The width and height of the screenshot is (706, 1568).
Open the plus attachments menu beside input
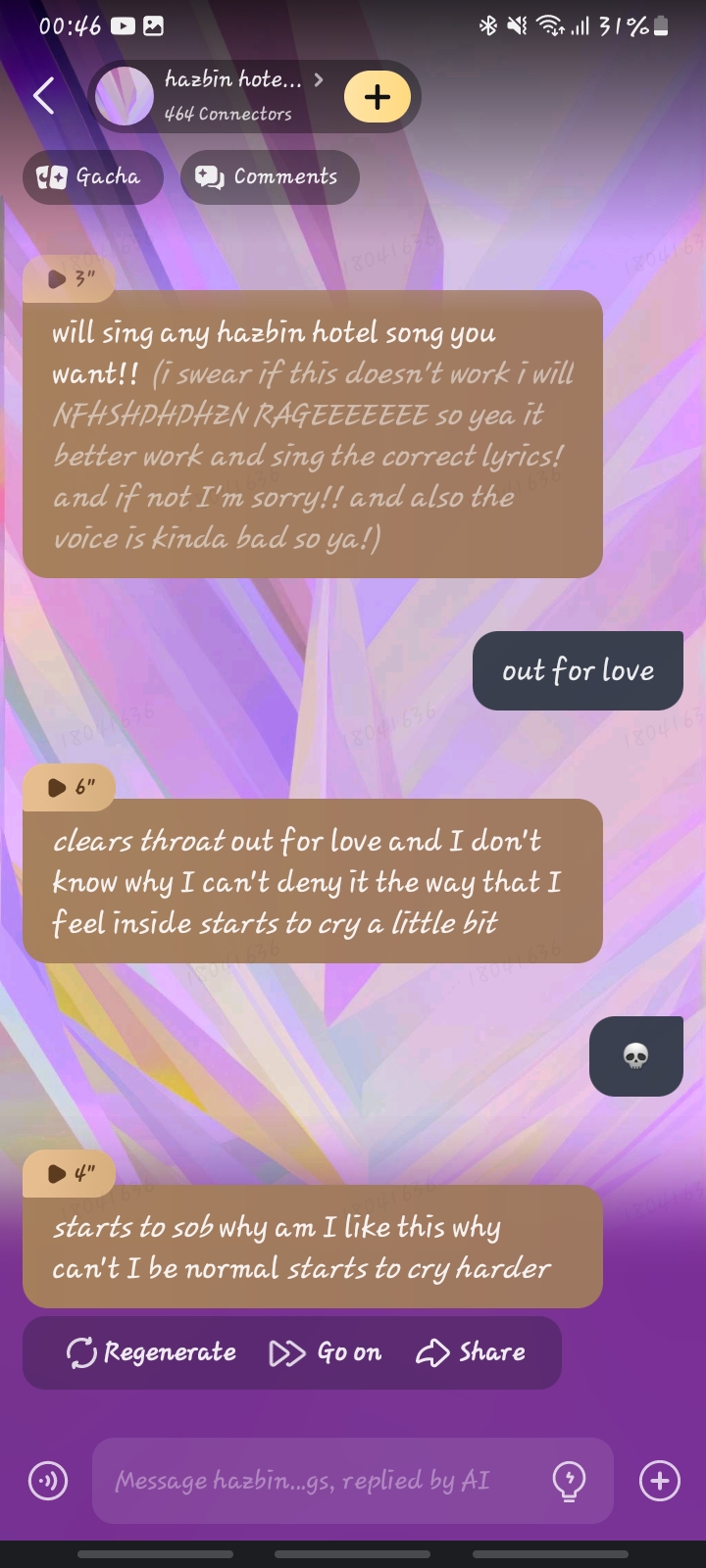[659, 1481]
